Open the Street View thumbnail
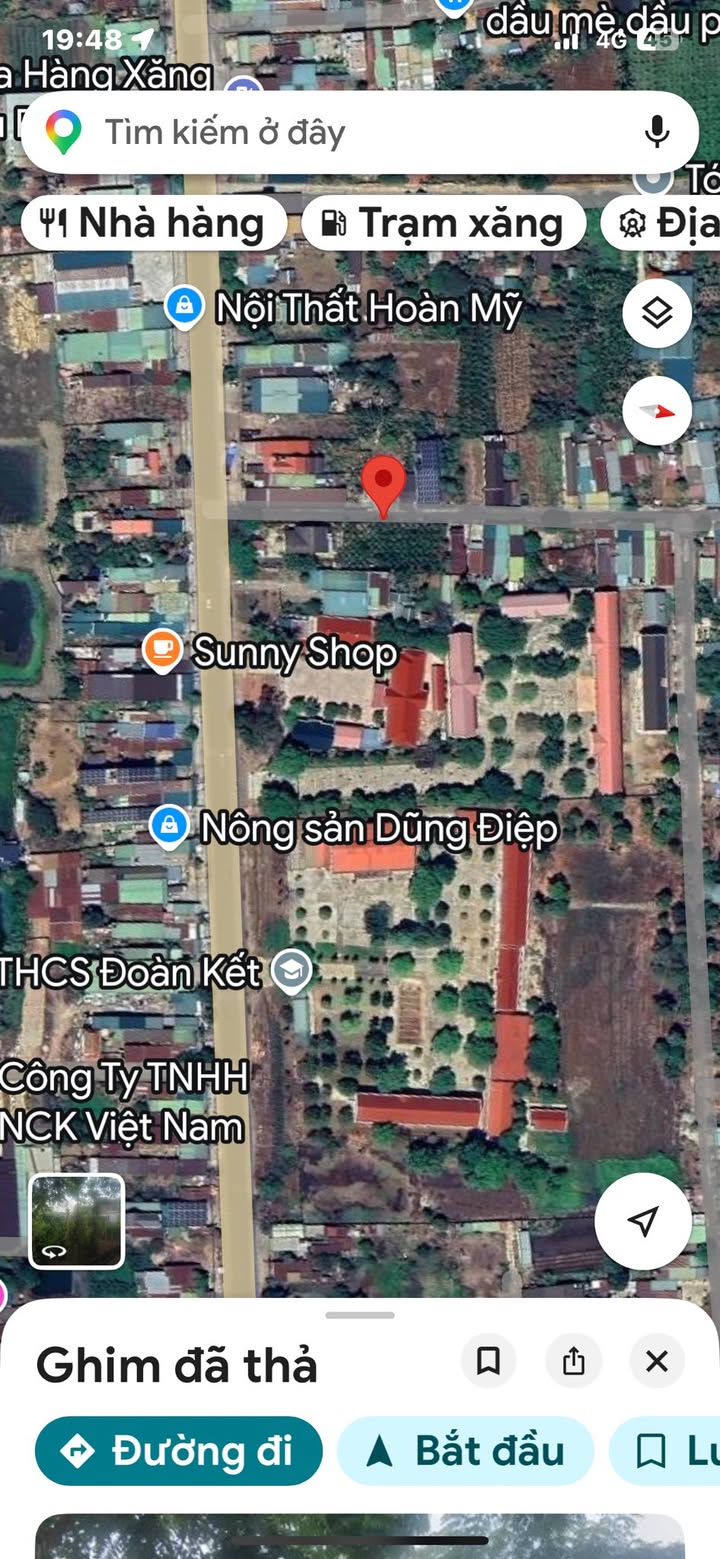 pyautogui.click(x=76, y=1221)
